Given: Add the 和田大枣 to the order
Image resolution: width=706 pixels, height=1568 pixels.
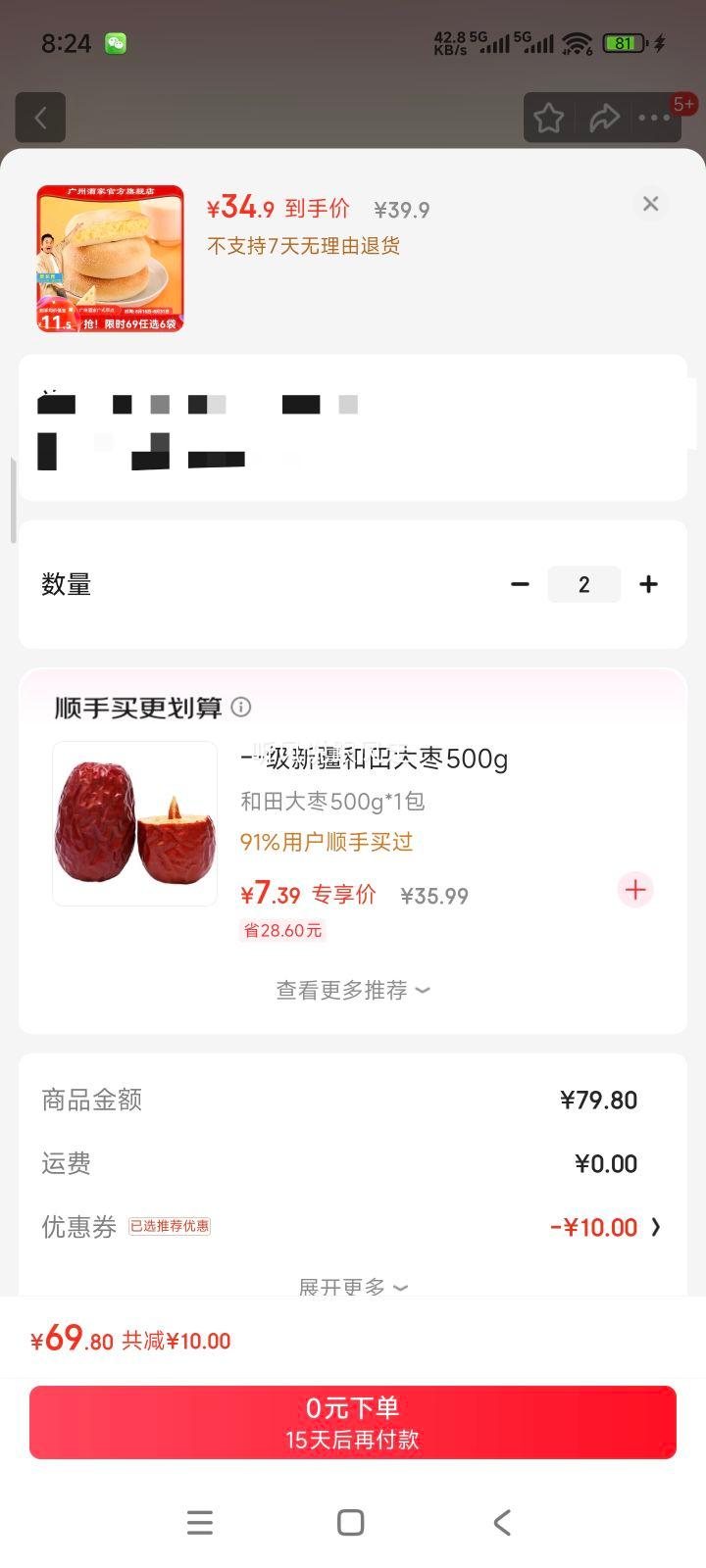Looking at the screenshot, I should (635, 890).
